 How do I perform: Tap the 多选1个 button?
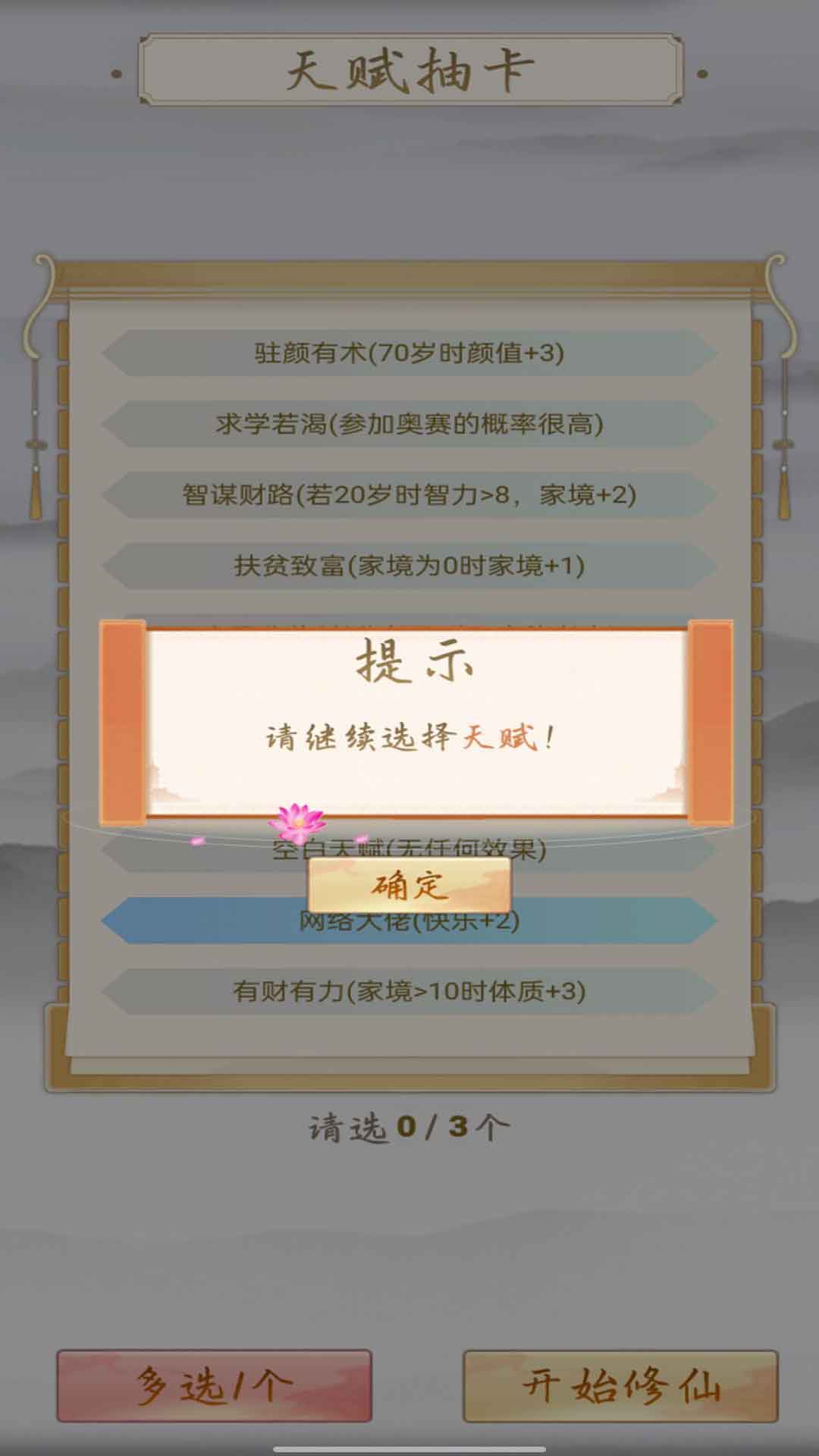214,1385
